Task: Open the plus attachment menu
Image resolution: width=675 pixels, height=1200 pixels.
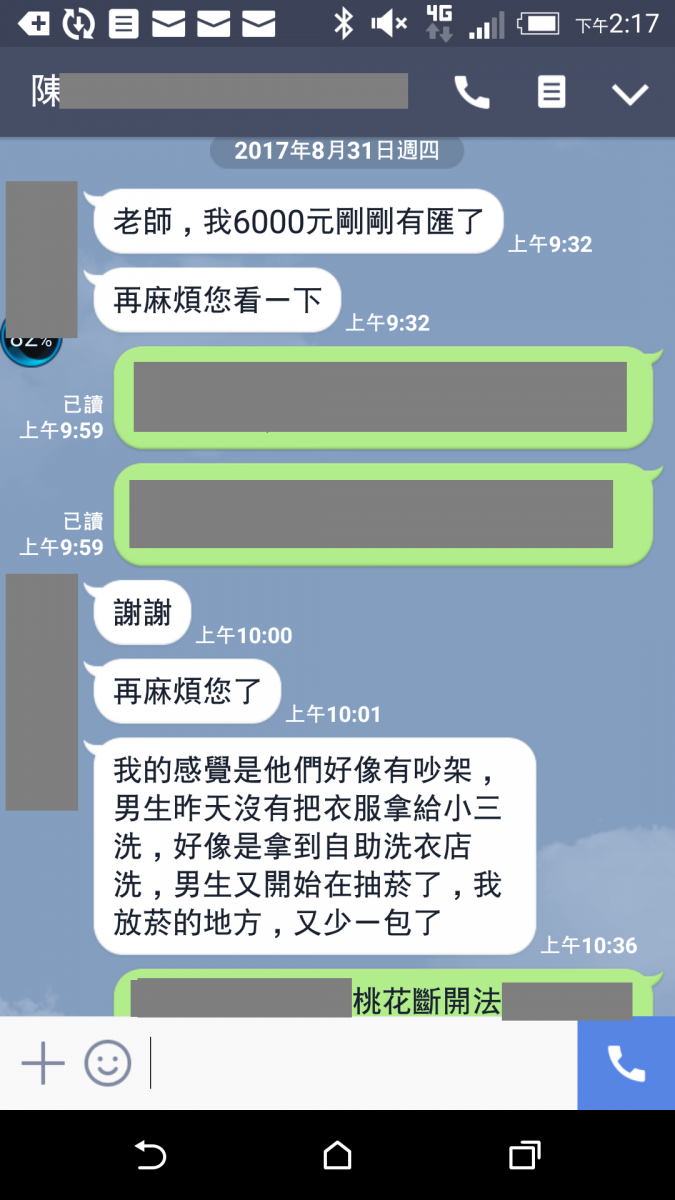Action: tap(43, 1063)
